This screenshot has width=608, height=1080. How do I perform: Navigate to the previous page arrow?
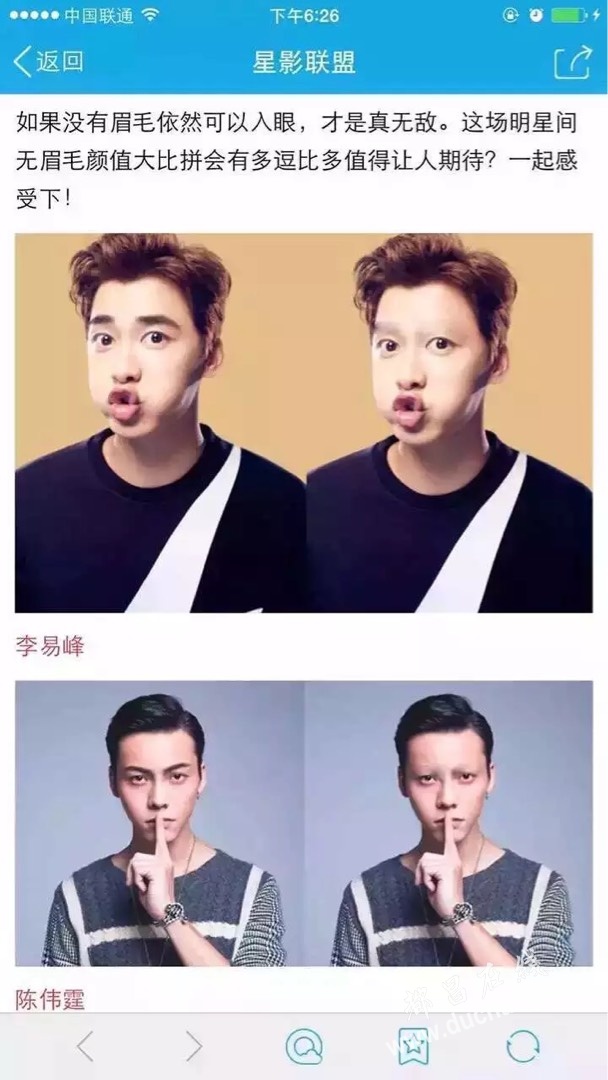(x=86, y=1046)
